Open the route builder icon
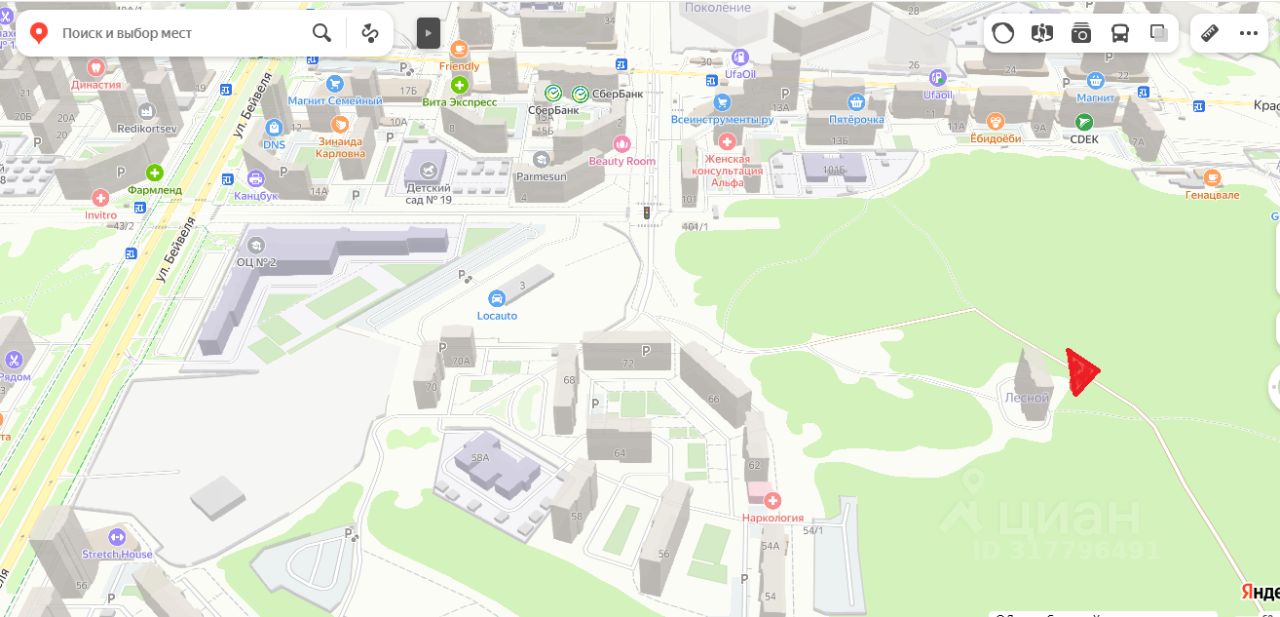This screenshot has width=1280, height=617. pyautogui.click(x=370, y=33)
